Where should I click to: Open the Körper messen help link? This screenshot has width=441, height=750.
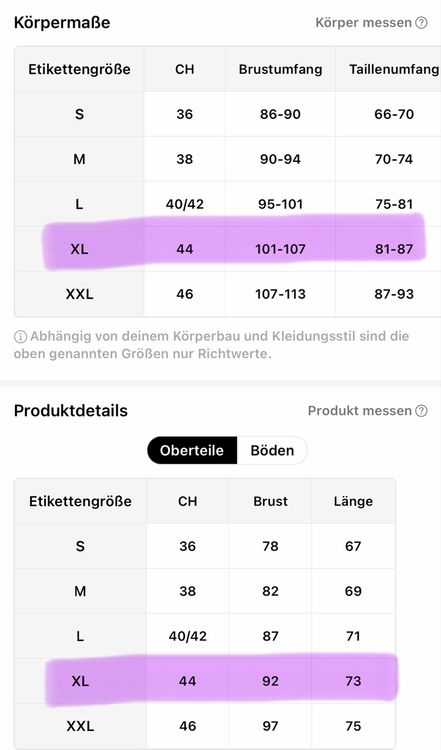371,22
